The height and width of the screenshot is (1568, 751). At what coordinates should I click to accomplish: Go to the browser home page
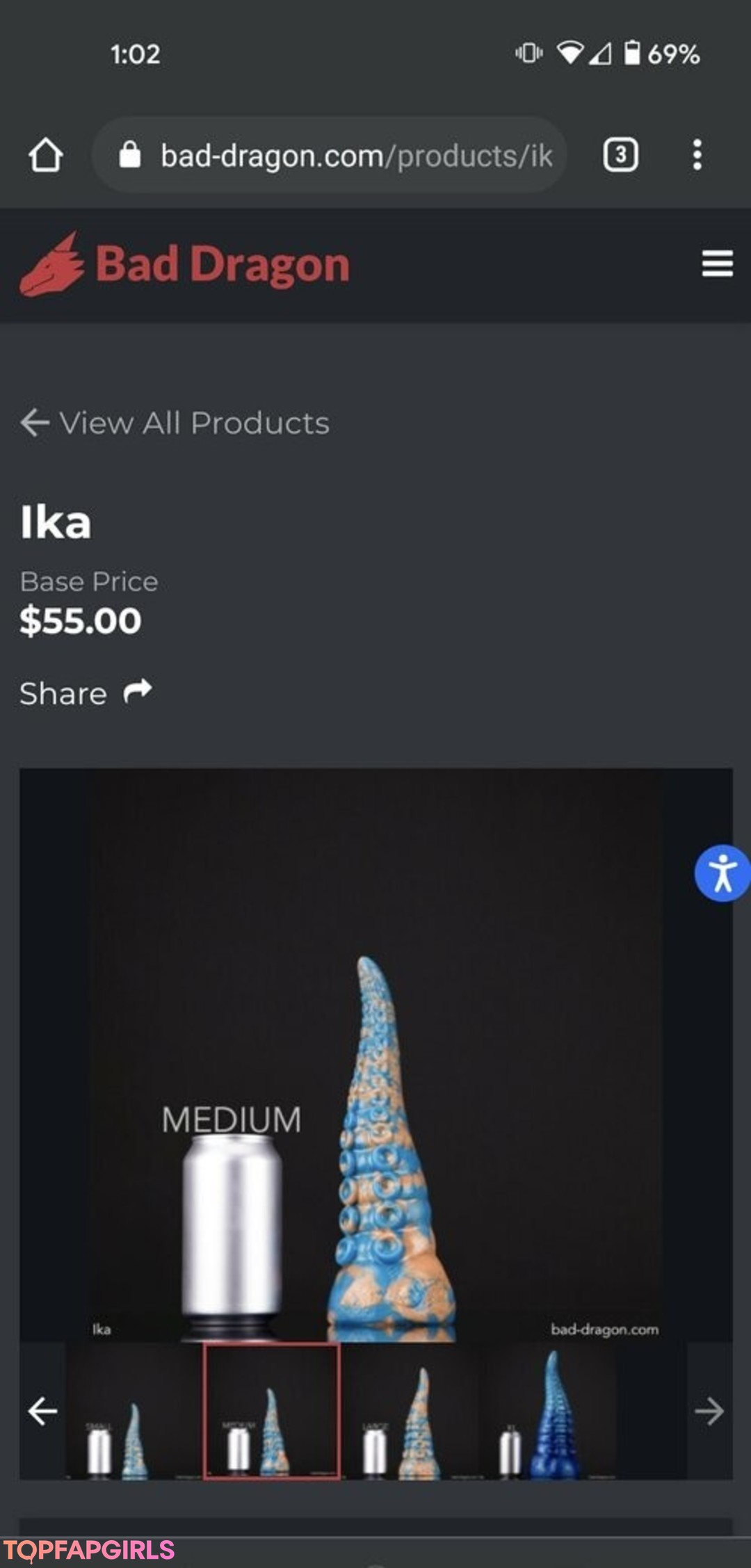click(46, 154)
